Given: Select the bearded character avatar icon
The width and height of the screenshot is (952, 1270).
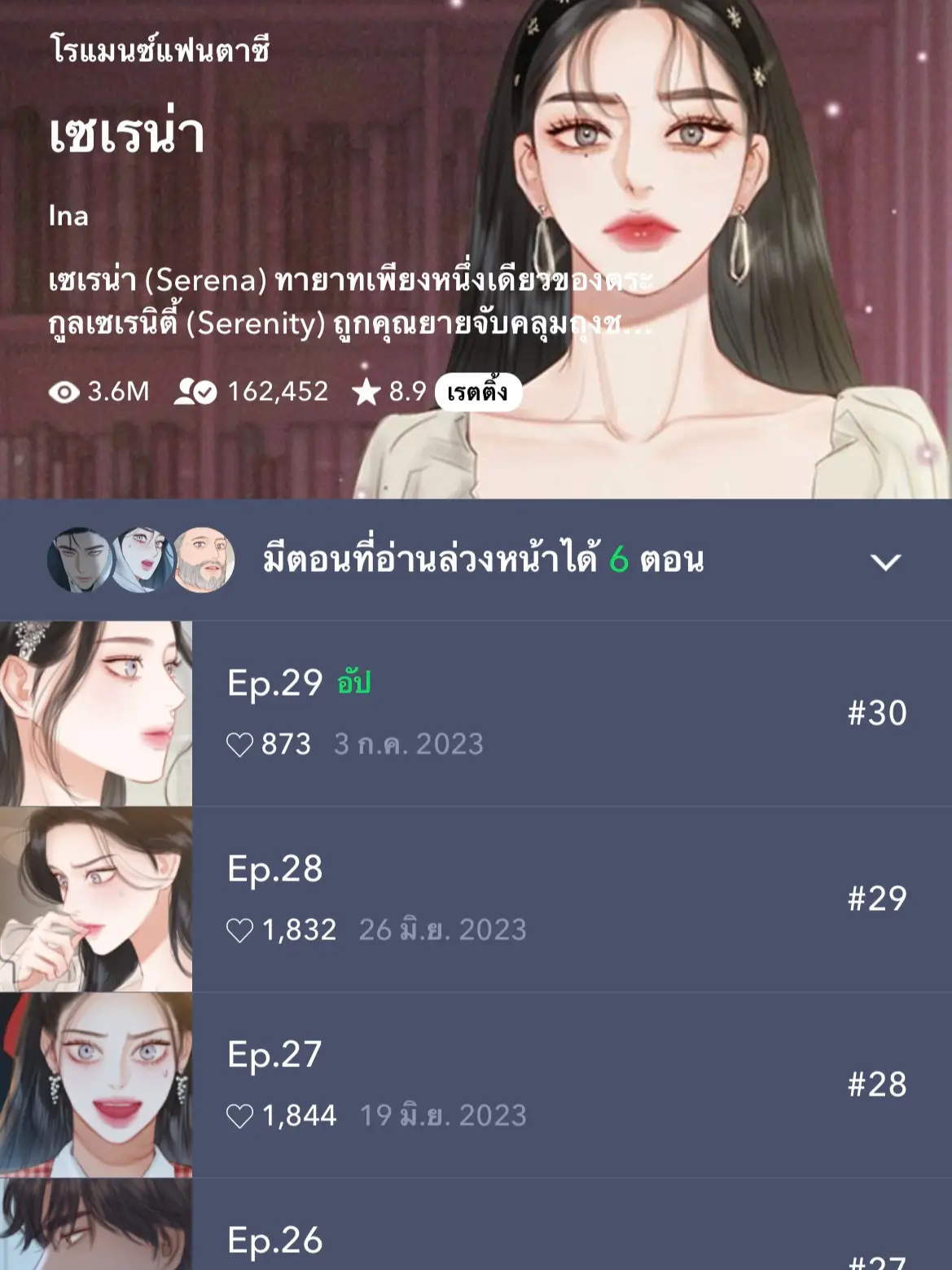Looking at the screenshot, I should (x=204, y=560).
